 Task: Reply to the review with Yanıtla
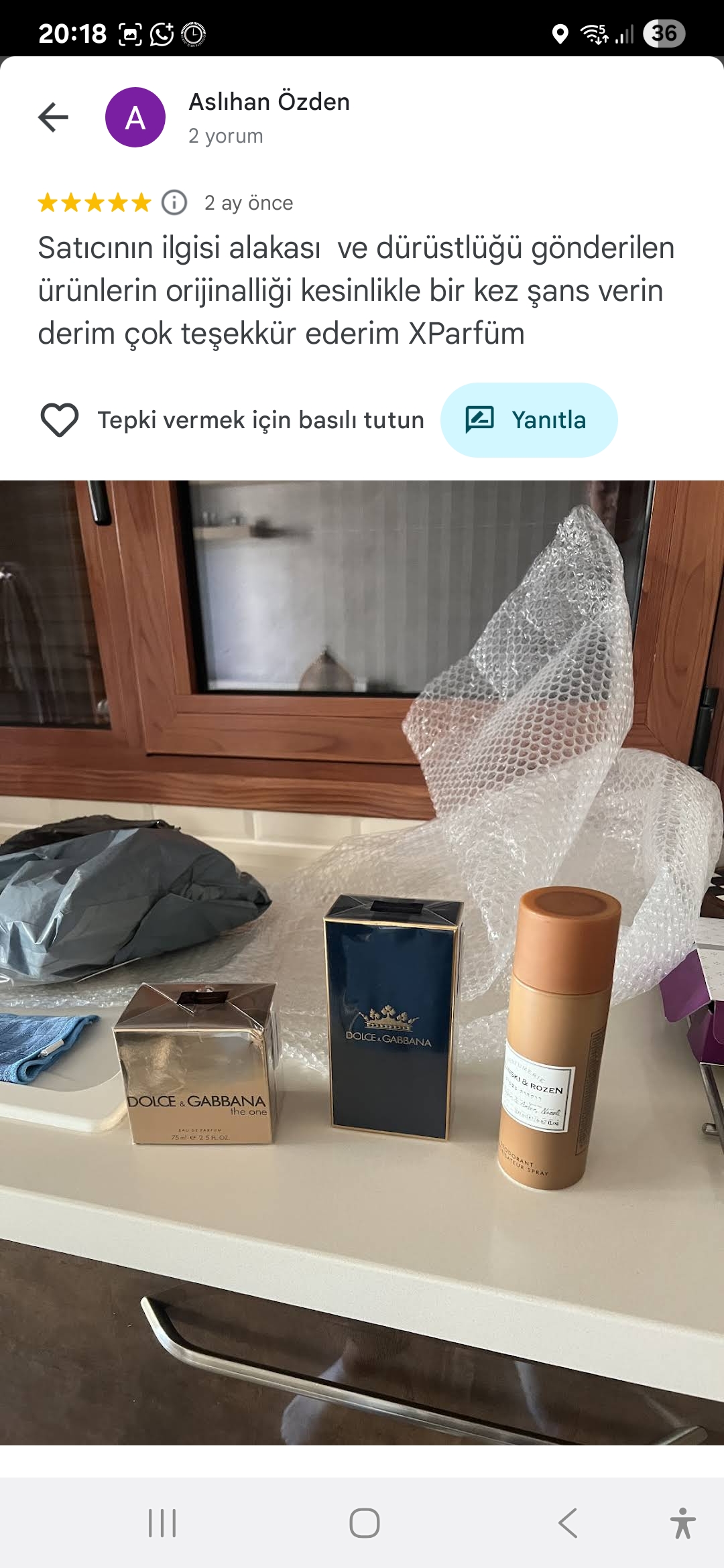click(528, 420)
